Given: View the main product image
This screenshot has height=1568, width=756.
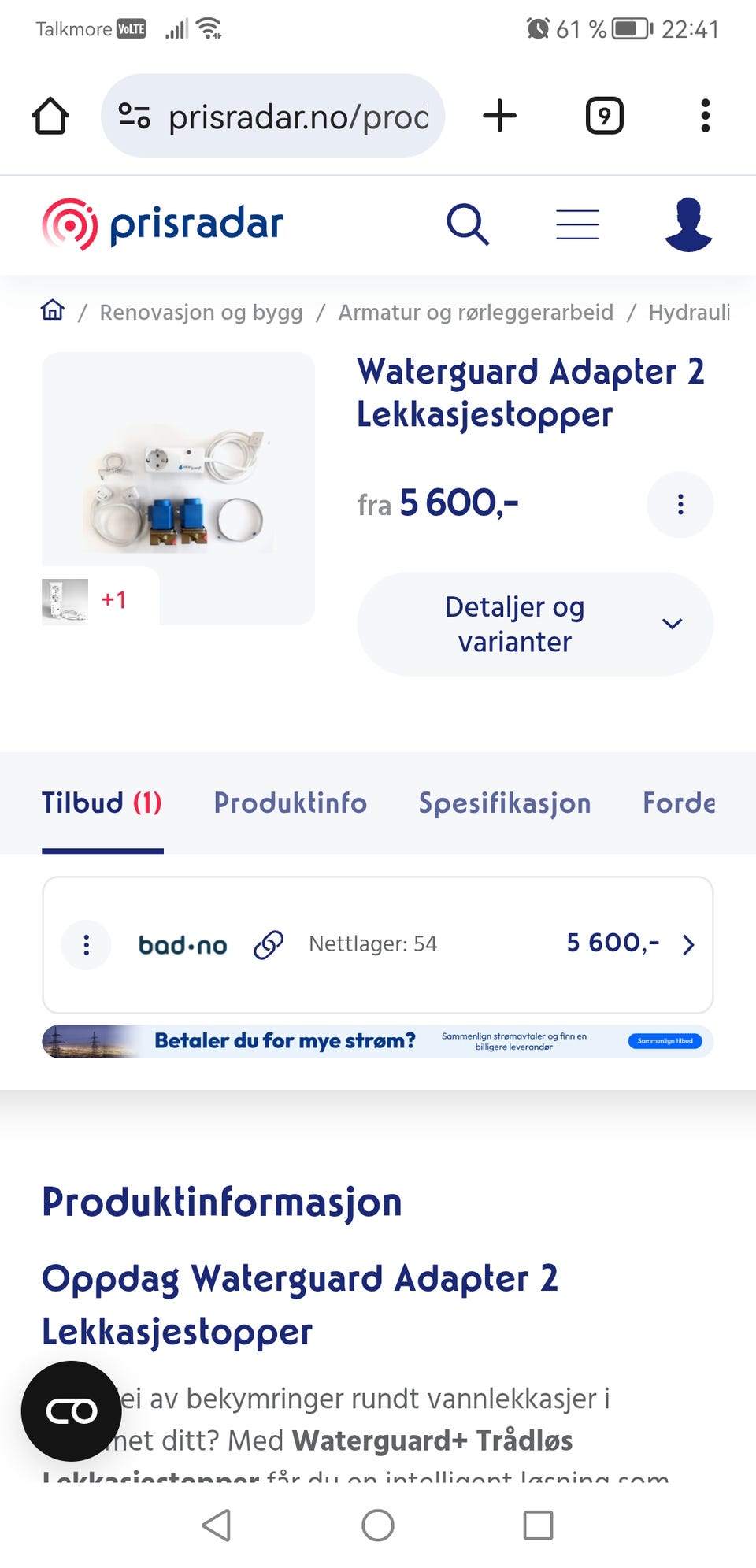Looking at the screenshot, I should pos(179,488).
